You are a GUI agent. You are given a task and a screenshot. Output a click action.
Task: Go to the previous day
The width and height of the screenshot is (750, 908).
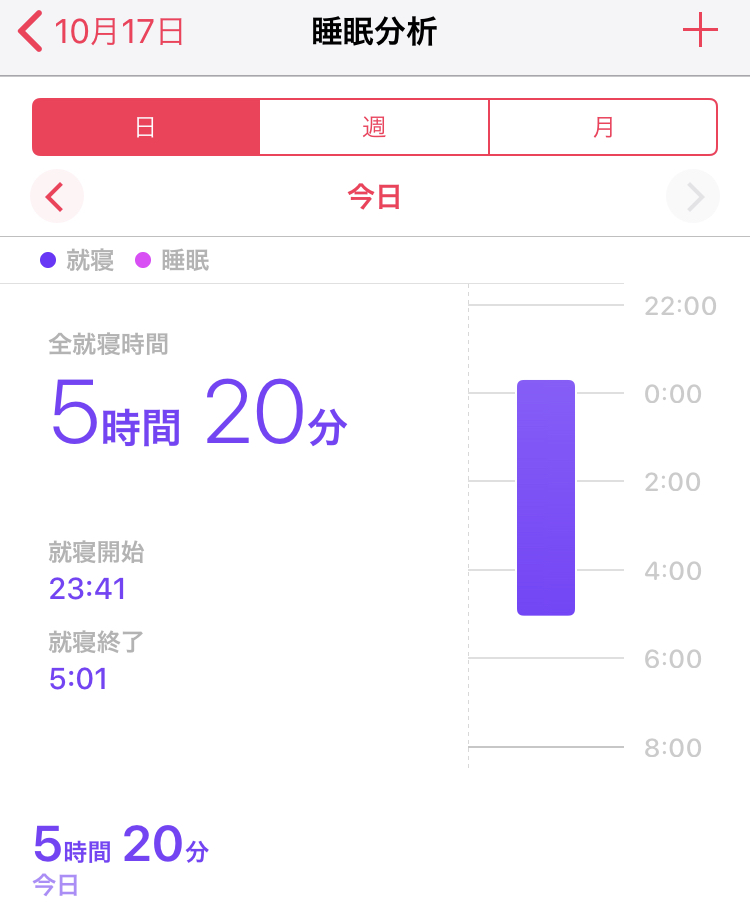56,197
